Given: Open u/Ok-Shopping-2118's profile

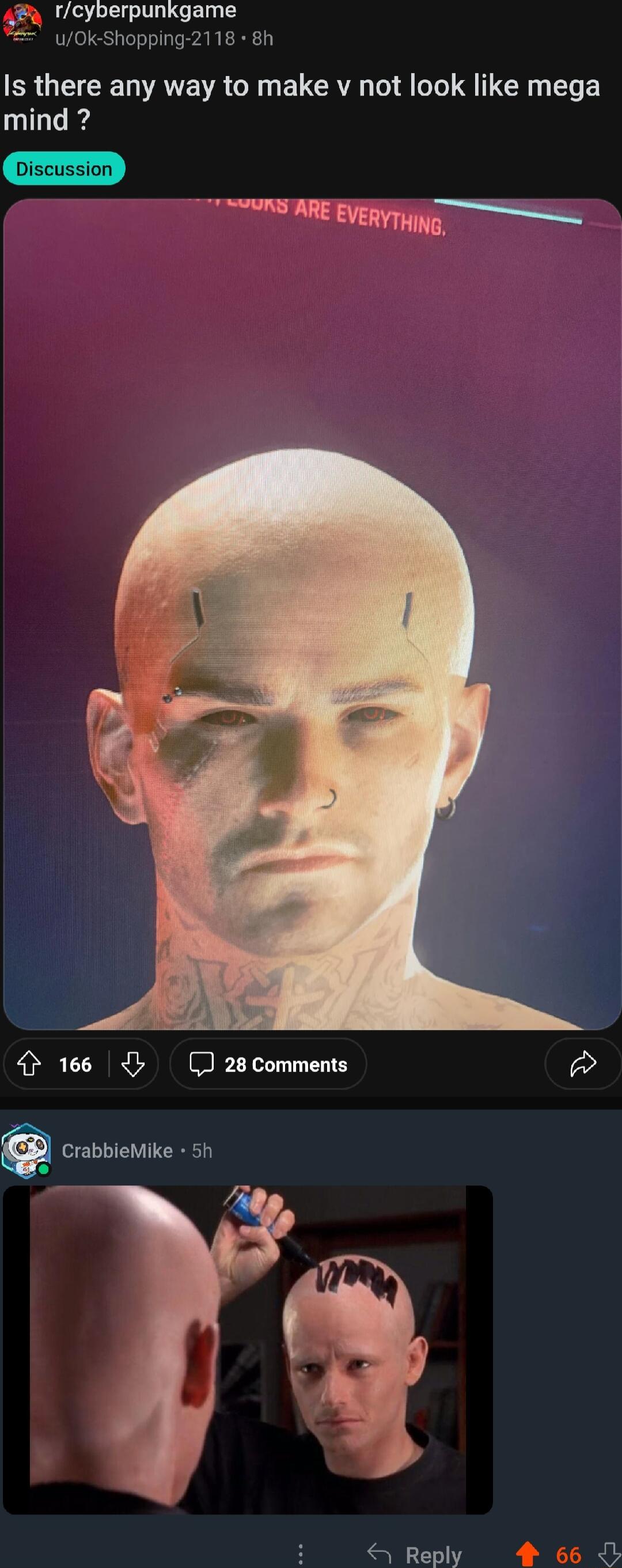Looking at the screenshot, I should point(145,39).
